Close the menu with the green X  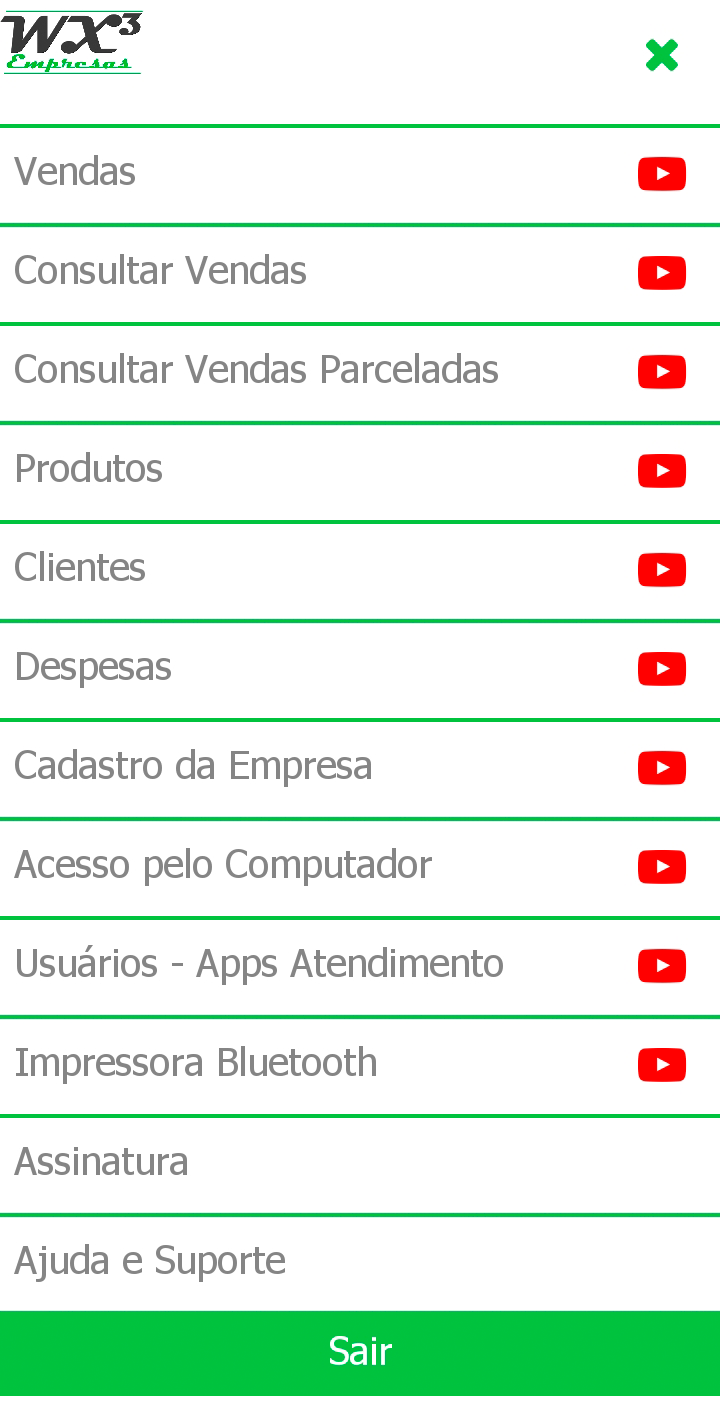pyautogui.click(x=662, y=56)
